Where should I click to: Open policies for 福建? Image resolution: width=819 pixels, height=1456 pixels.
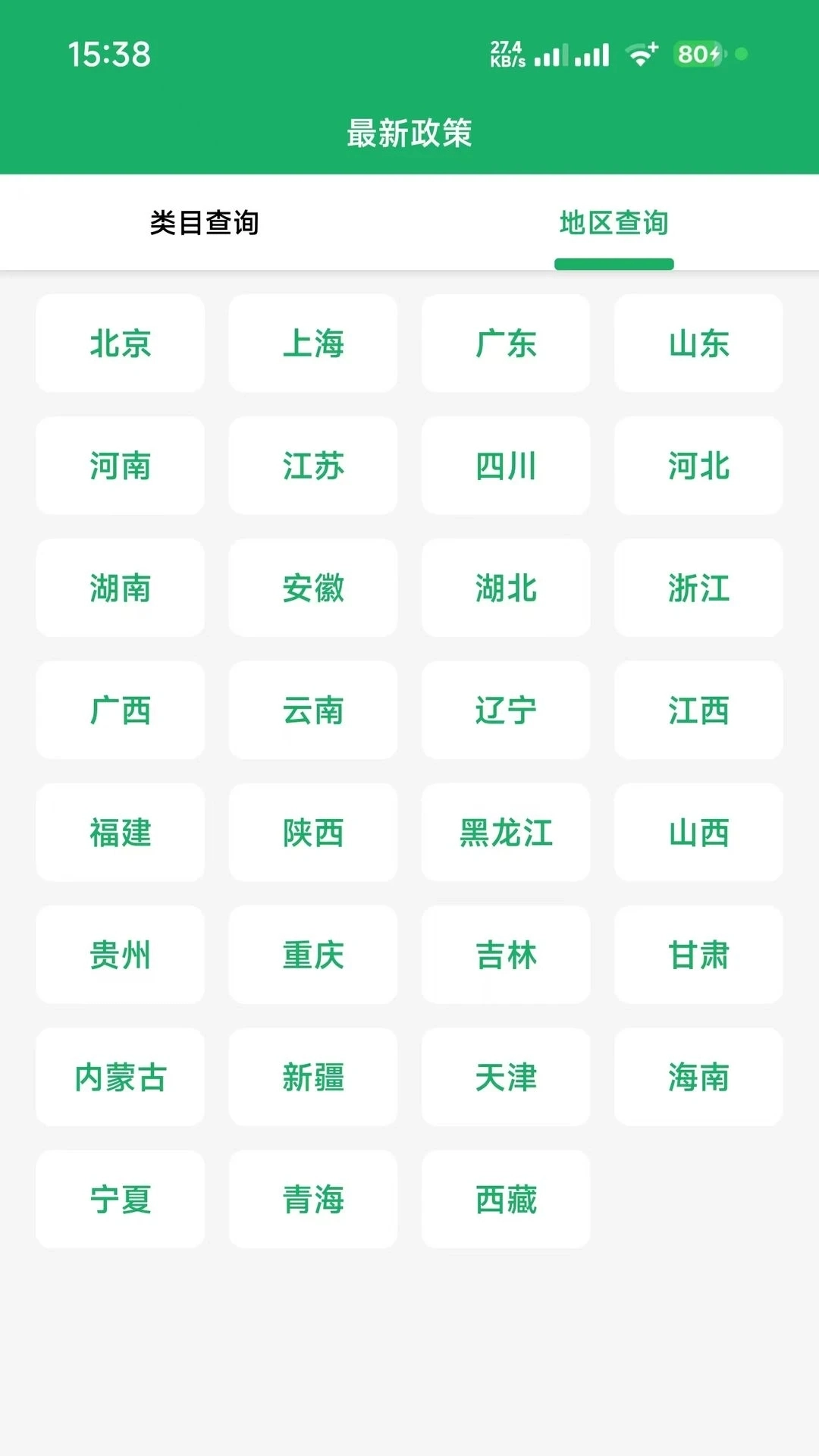(120, 832)
